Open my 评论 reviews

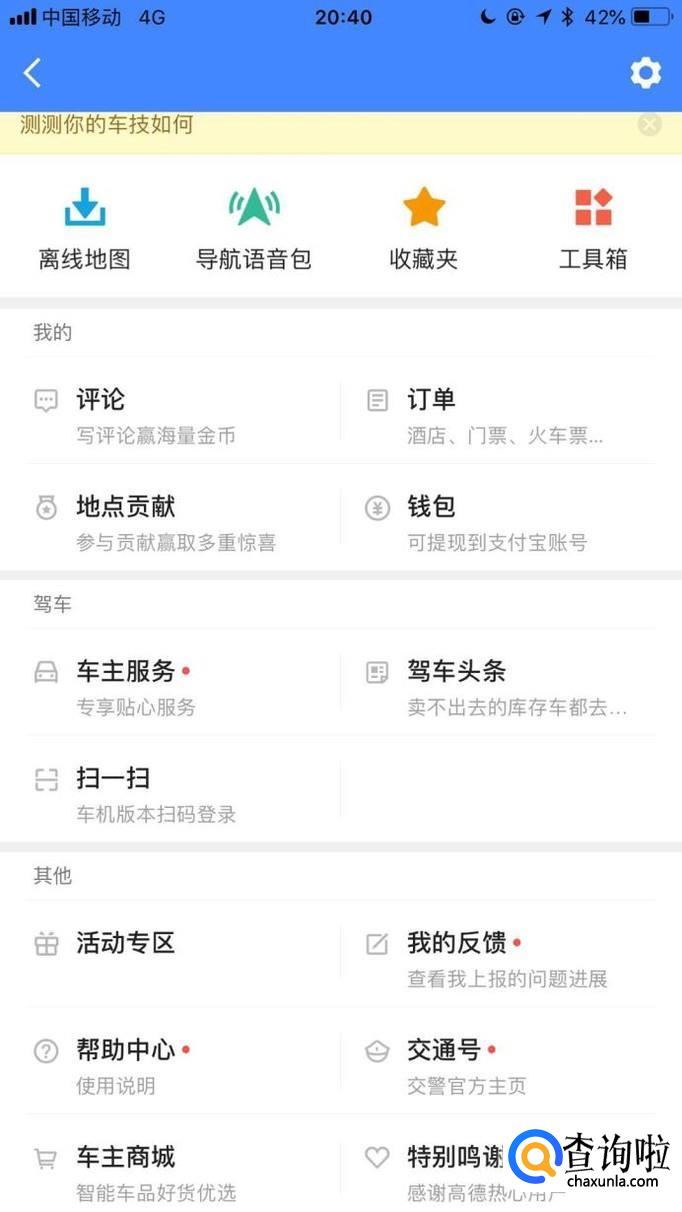pos(150,415)
